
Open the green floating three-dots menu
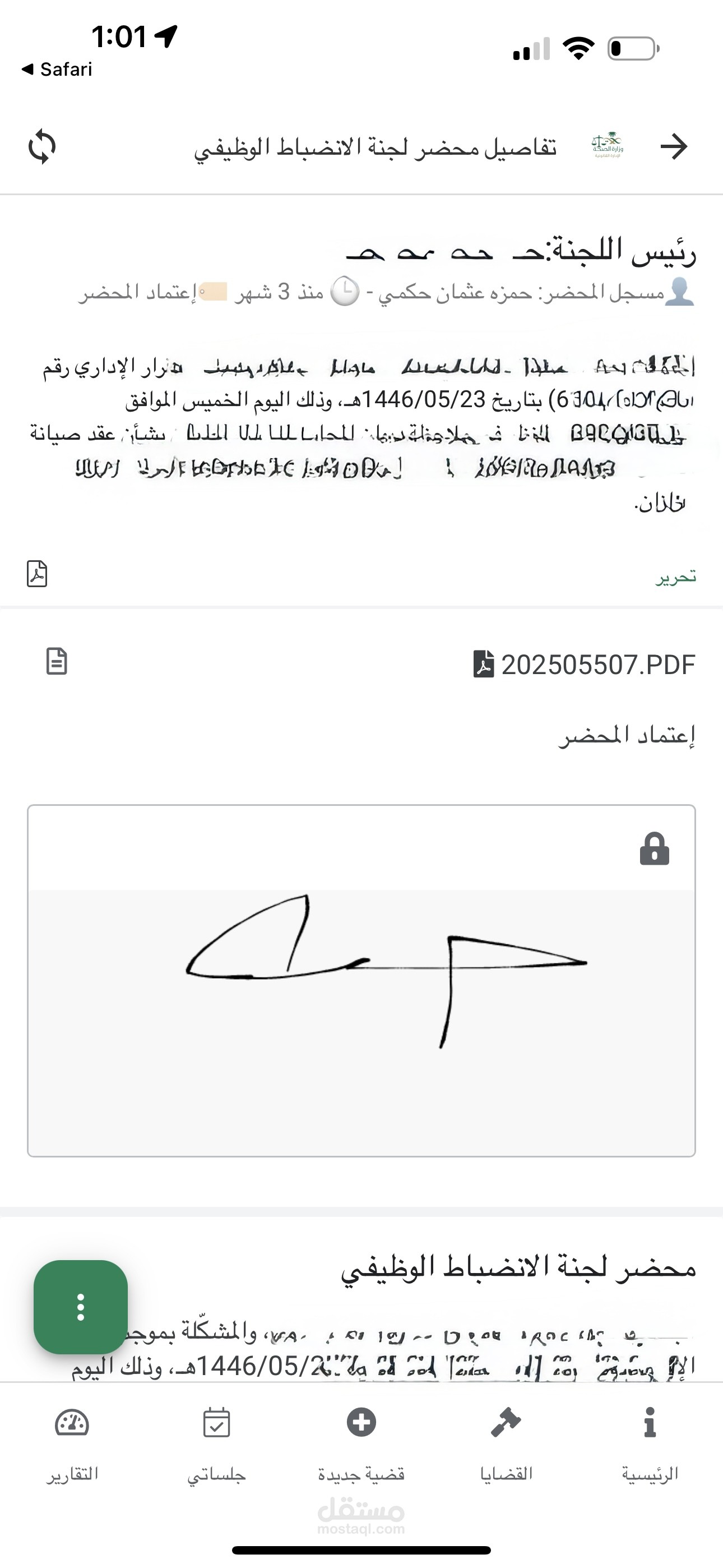80,1307
